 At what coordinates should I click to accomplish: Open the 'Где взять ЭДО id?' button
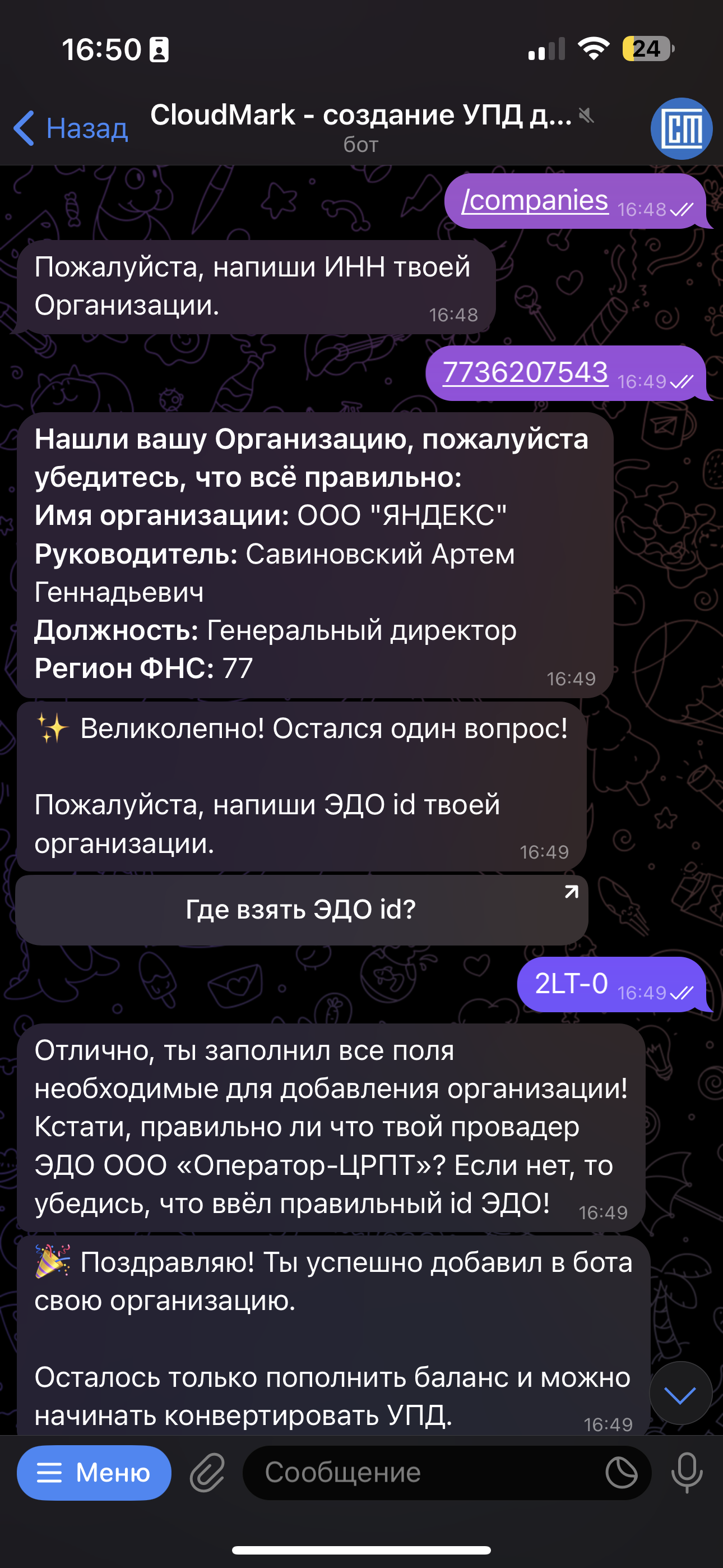point(302,910)
